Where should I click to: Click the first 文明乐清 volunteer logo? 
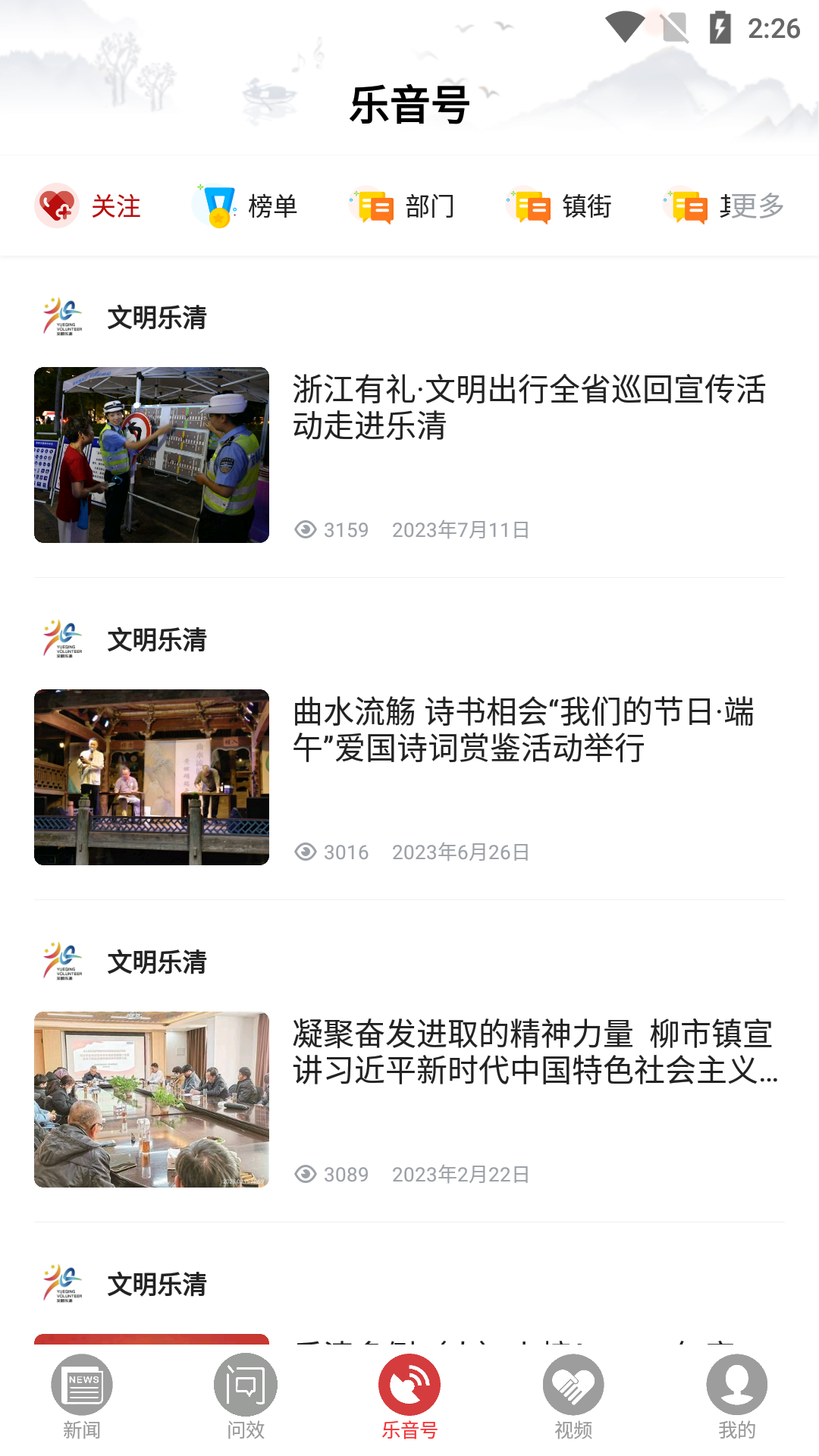click(64, 318)
